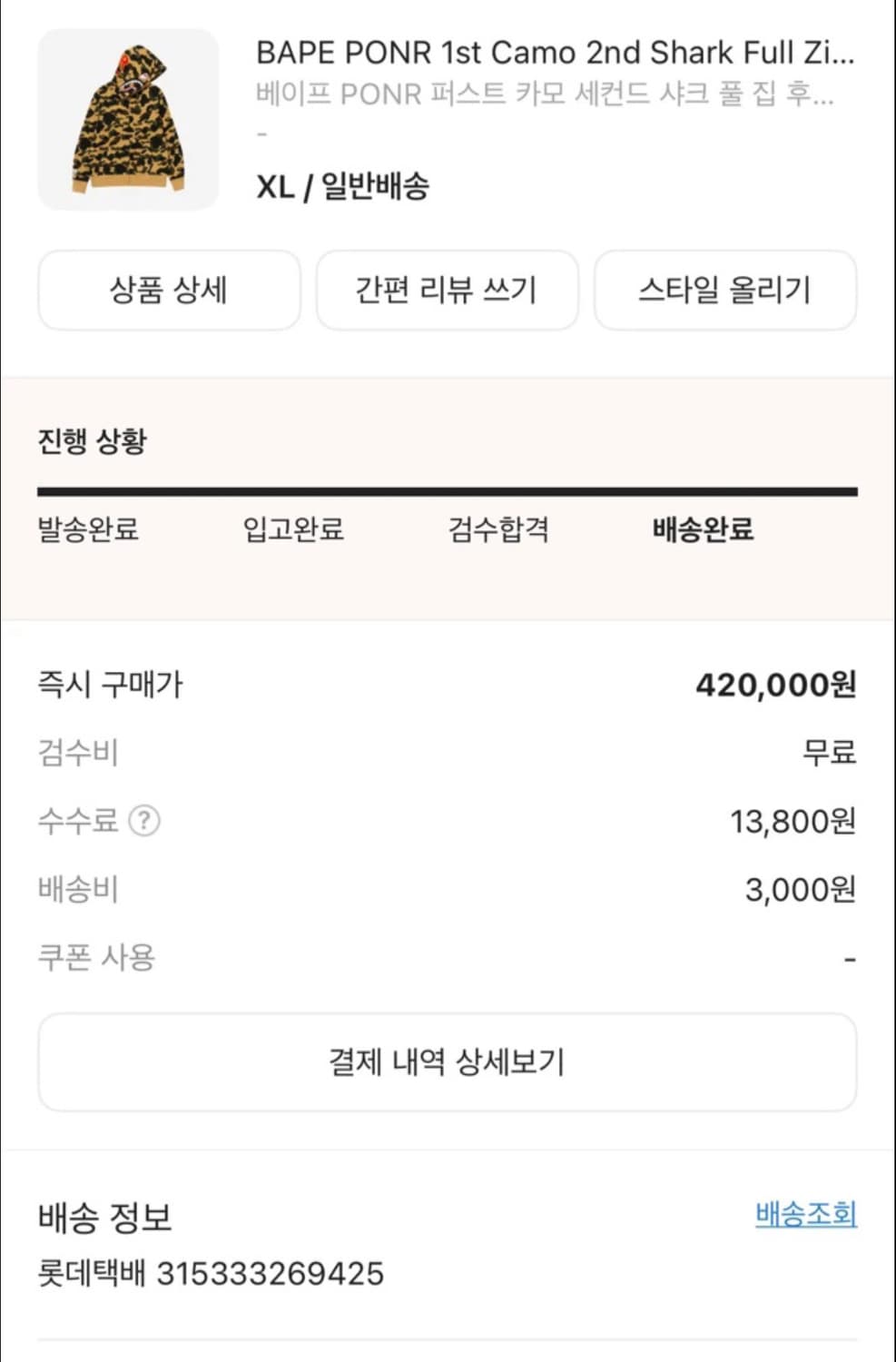
Task: Tap the Korean subtitle 베이프 PONR text
Action: [545, 94]
